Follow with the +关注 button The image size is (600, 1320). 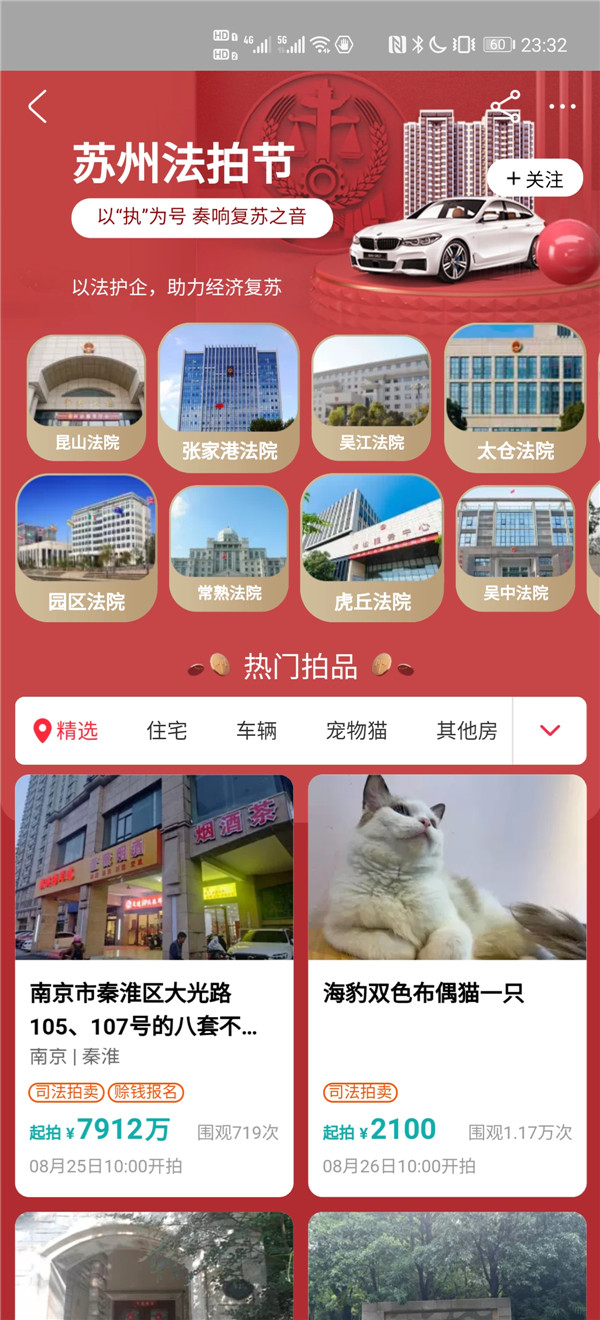pyautogui.click(x=535, y=179)
